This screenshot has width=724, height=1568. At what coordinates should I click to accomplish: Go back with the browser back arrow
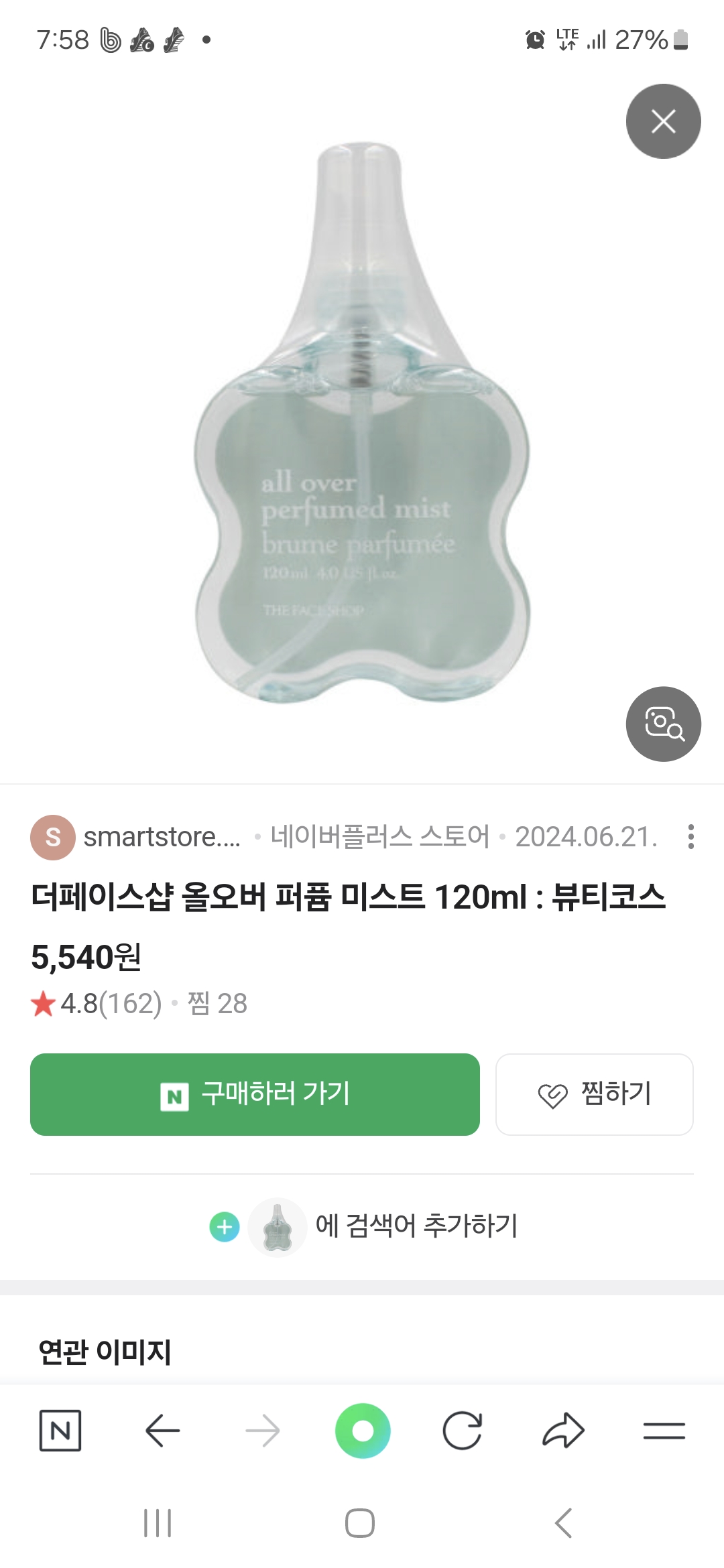[162, 1431]
